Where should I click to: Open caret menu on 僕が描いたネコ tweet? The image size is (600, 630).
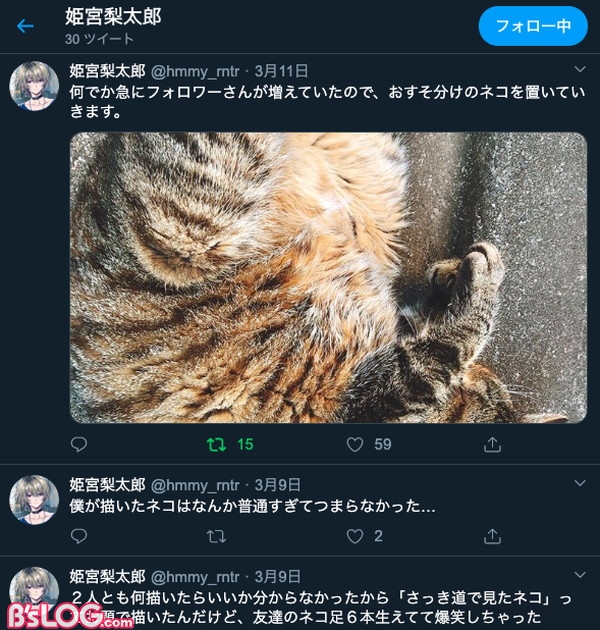(x=580, y=483)
